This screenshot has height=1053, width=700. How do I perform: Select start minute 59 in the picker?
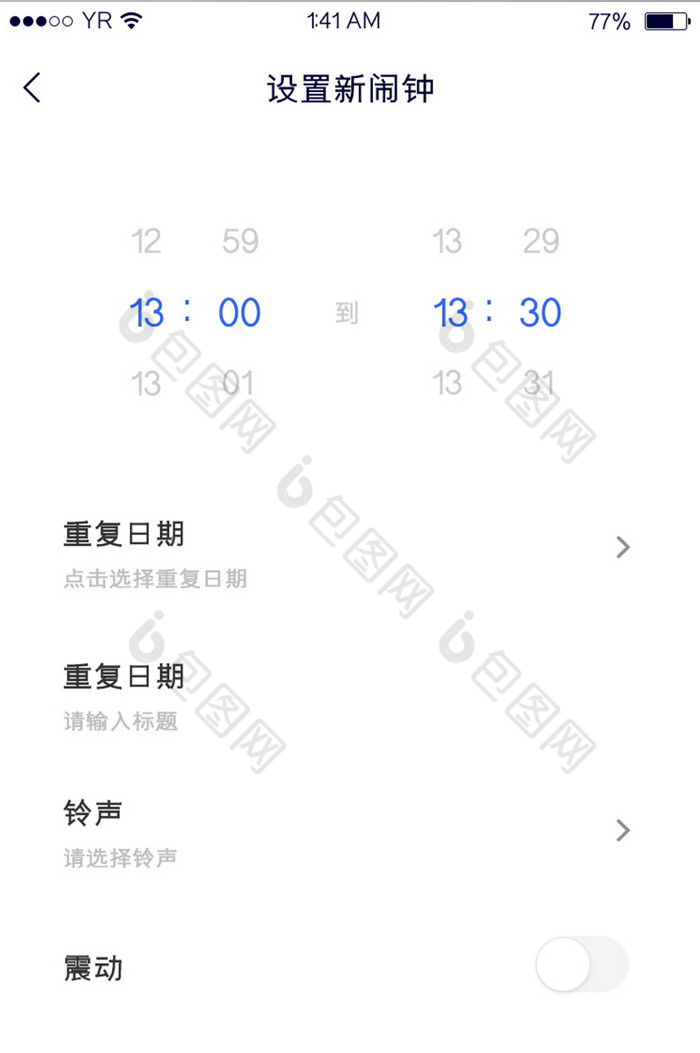pyautogui.click(x=240, y=241)
